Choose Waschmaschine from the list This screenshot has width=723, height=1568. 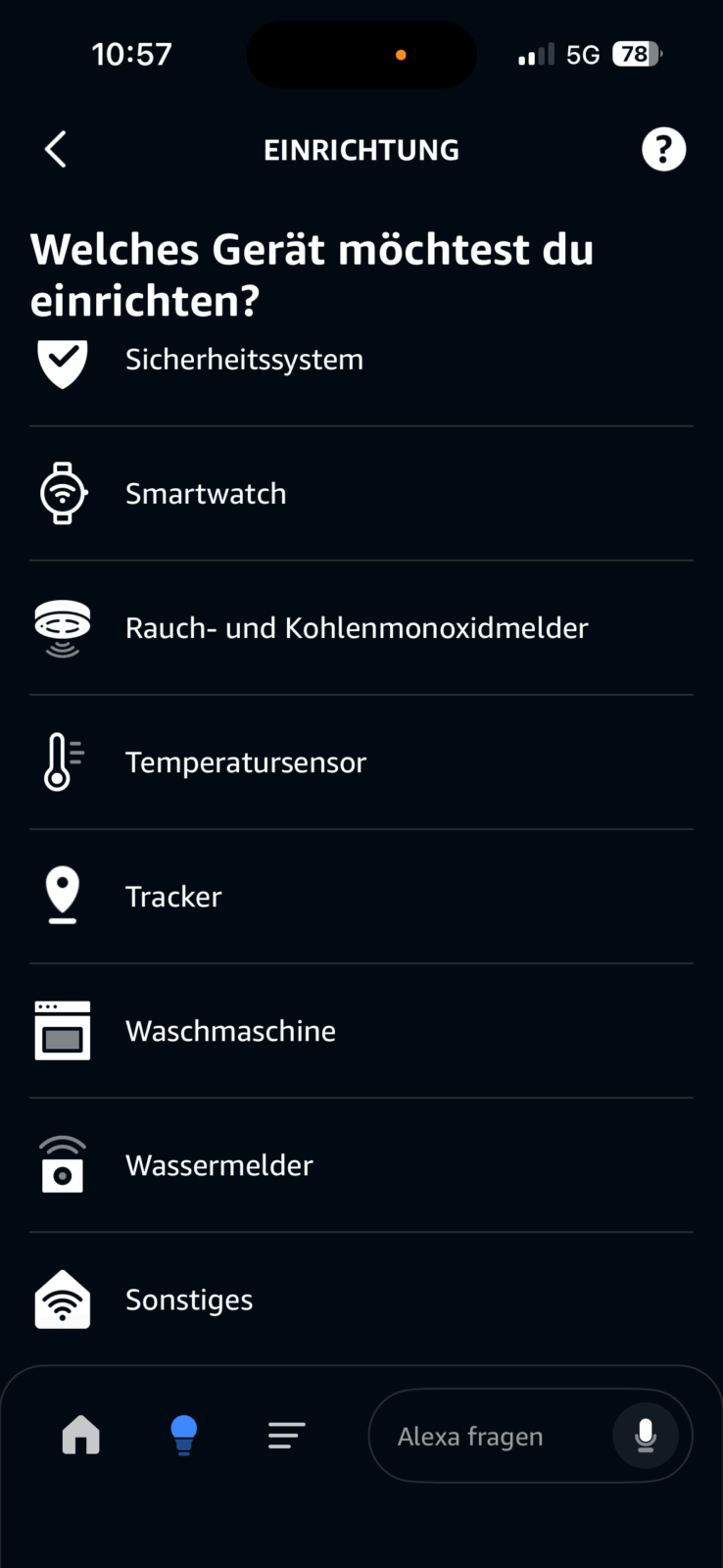coord(230,1031)
